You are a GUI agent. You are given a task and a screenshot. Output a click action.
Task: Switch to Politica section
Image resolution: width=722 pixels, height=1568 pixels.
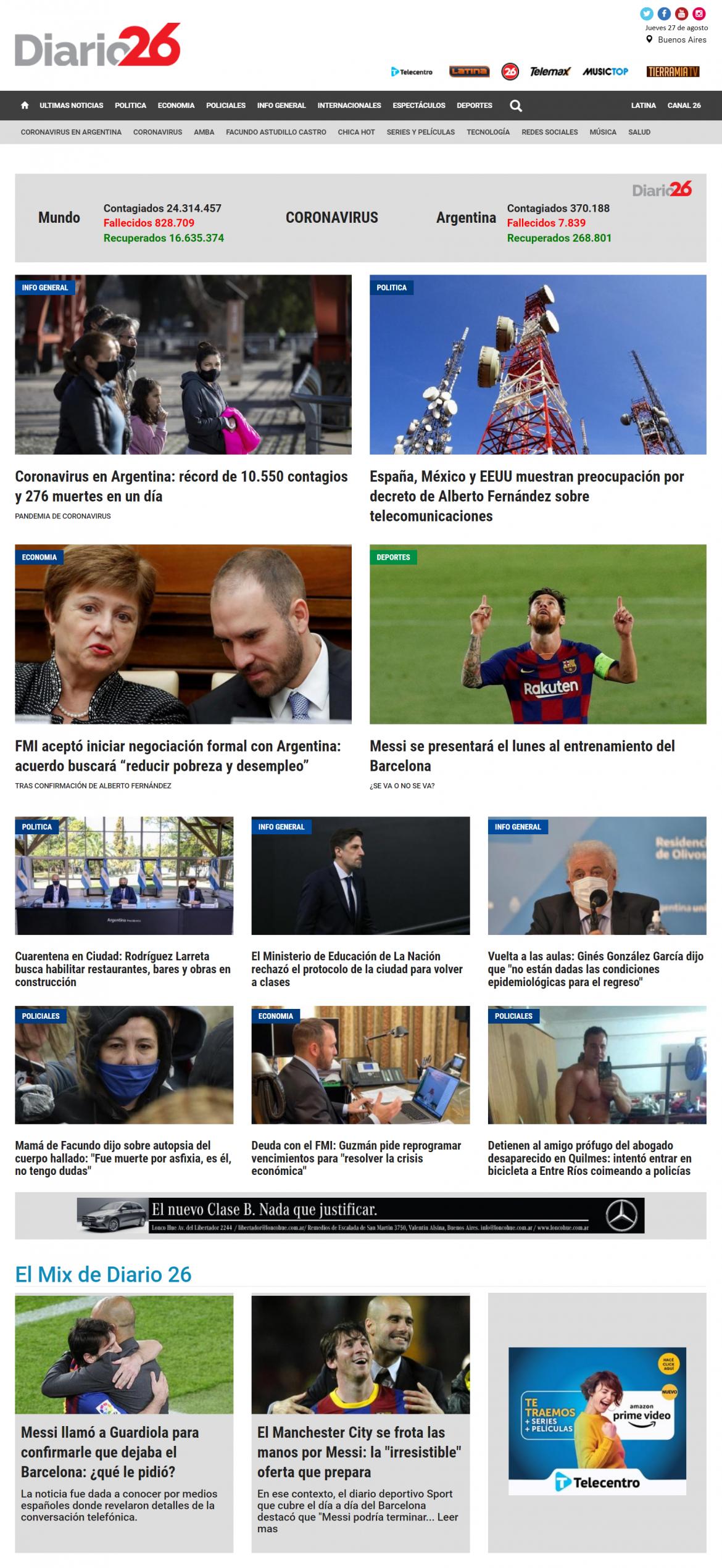click(130, 106)
